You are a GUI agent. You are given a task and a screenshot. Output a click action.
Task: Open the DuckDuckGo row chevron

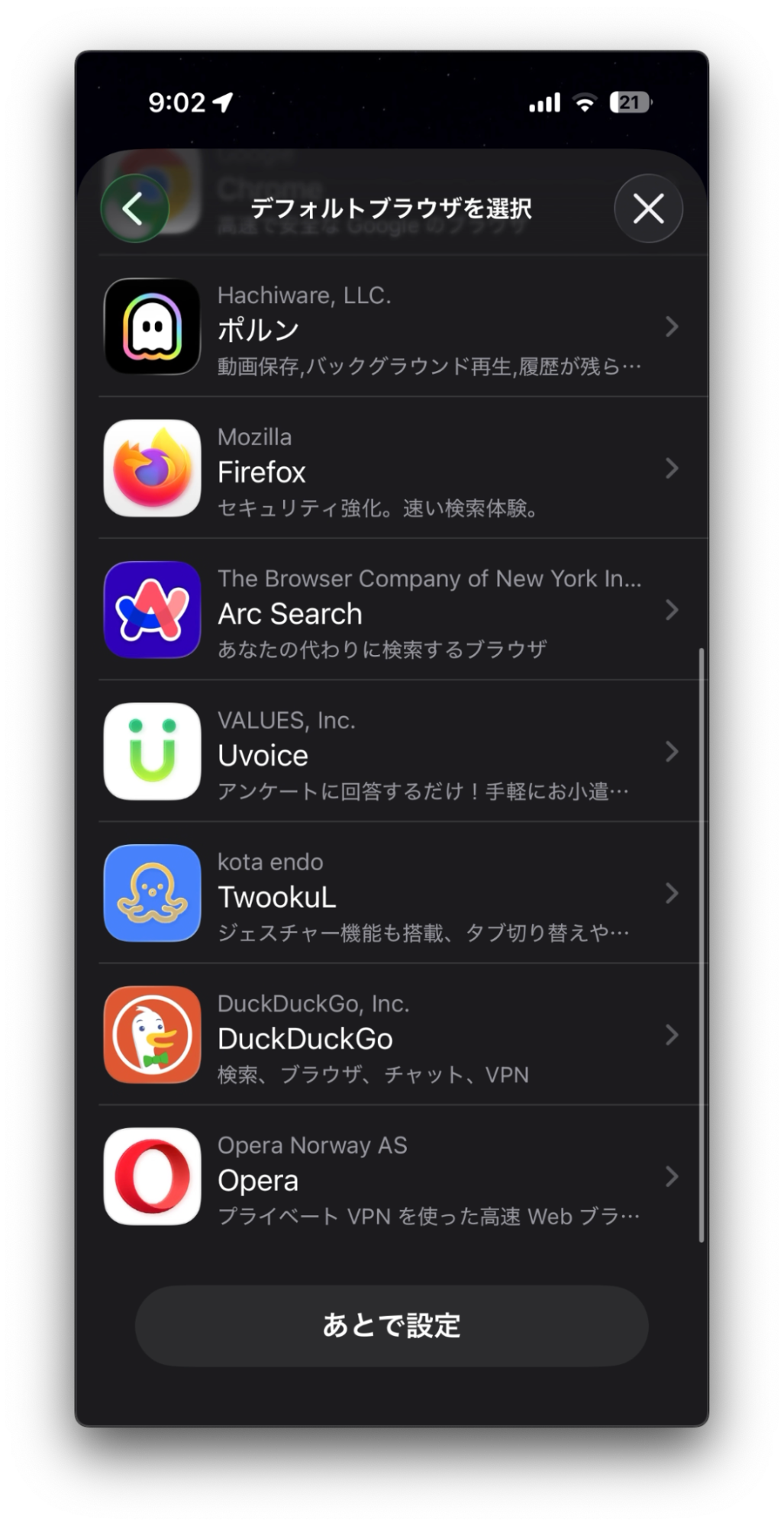(673, 1035)
